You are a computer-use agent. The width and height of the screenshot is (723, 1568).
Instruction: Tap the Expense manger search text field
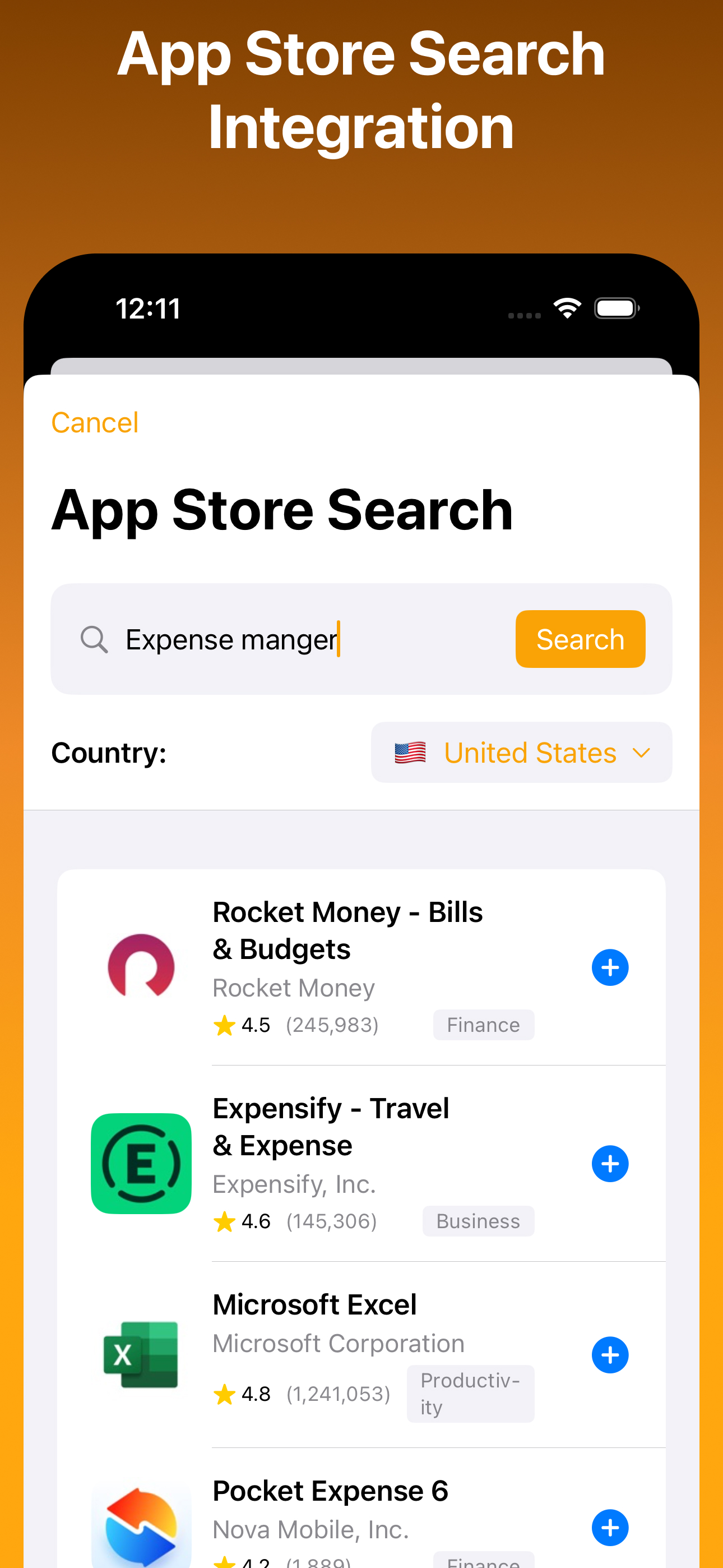pyautogui.click(x=274, y=639)
